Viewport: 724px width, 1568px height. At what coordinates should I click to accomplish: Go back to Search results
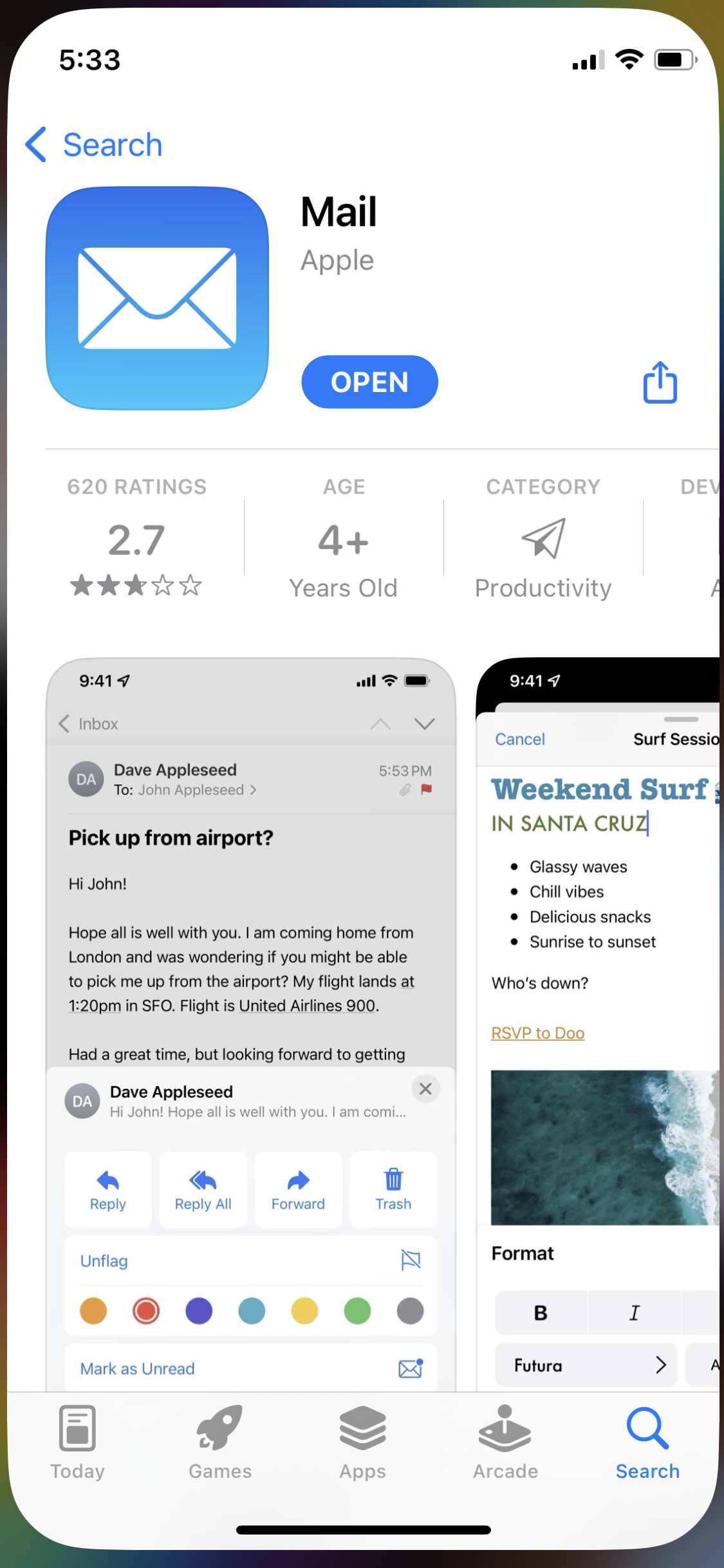pyautogui.click(x=94, y=145)
